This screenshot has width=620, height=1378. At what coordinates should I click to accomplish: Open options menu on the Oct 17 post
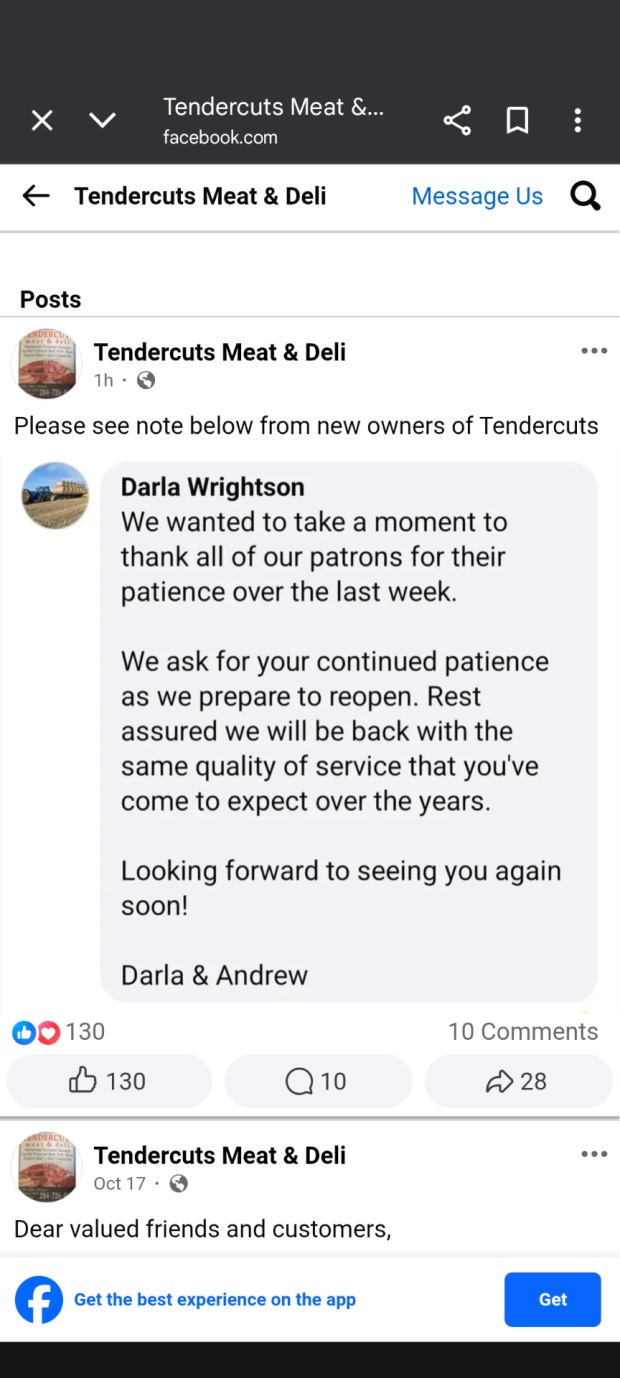[594, 1154]
